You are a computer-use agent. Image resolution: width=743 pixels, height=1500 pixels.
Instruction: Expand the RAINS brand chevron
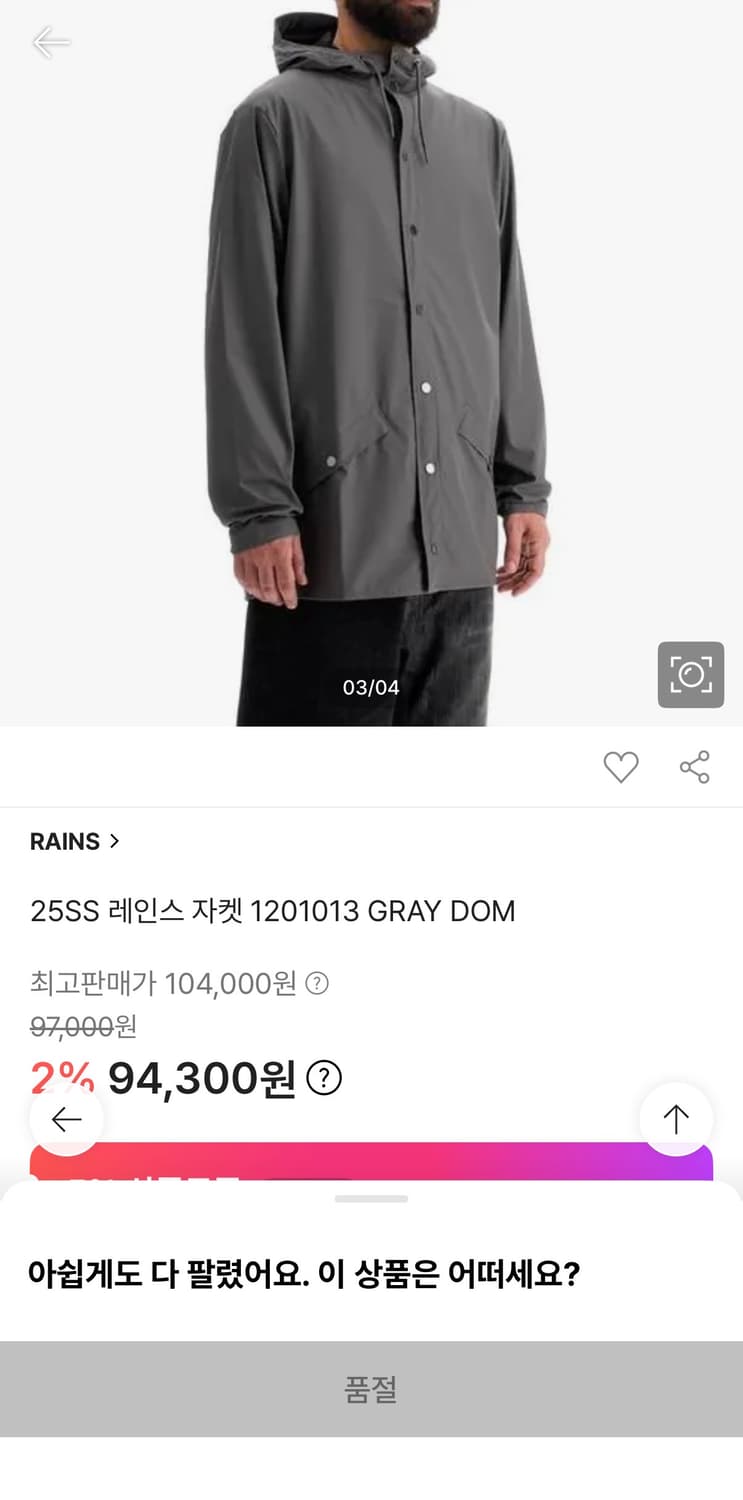[113, 842]
